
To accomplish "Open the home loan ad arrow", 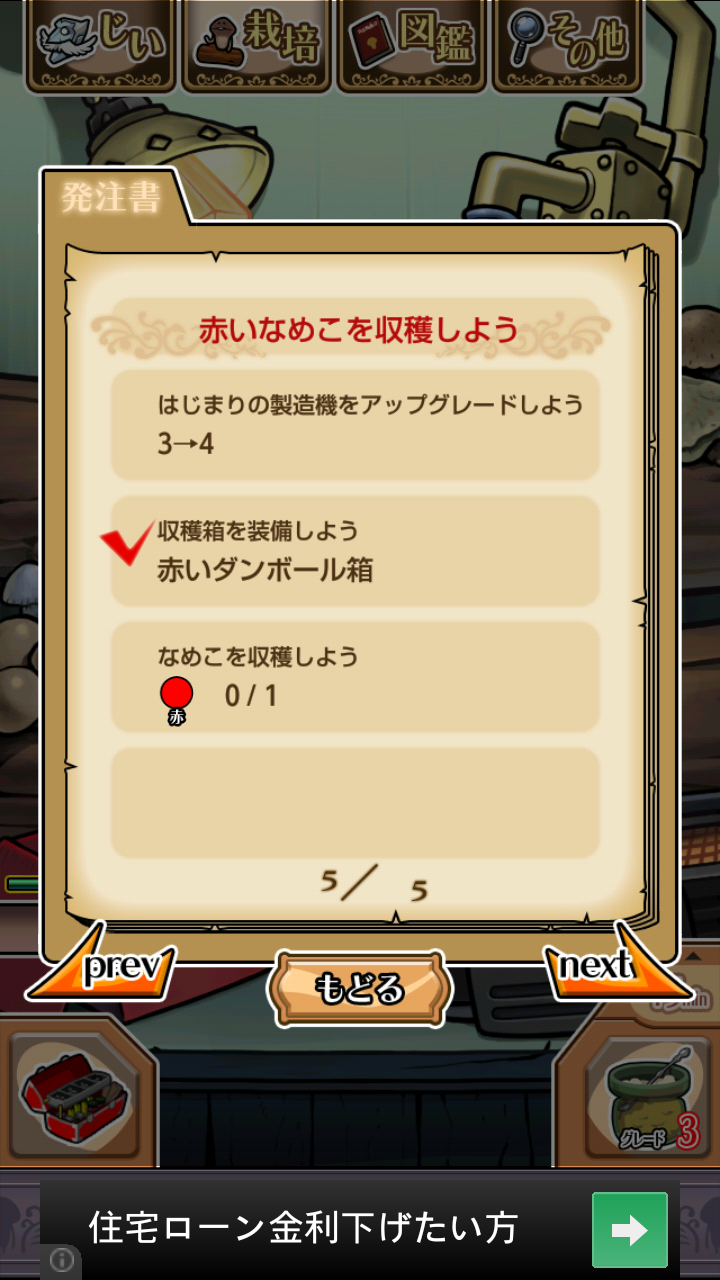I will 629,1230.
